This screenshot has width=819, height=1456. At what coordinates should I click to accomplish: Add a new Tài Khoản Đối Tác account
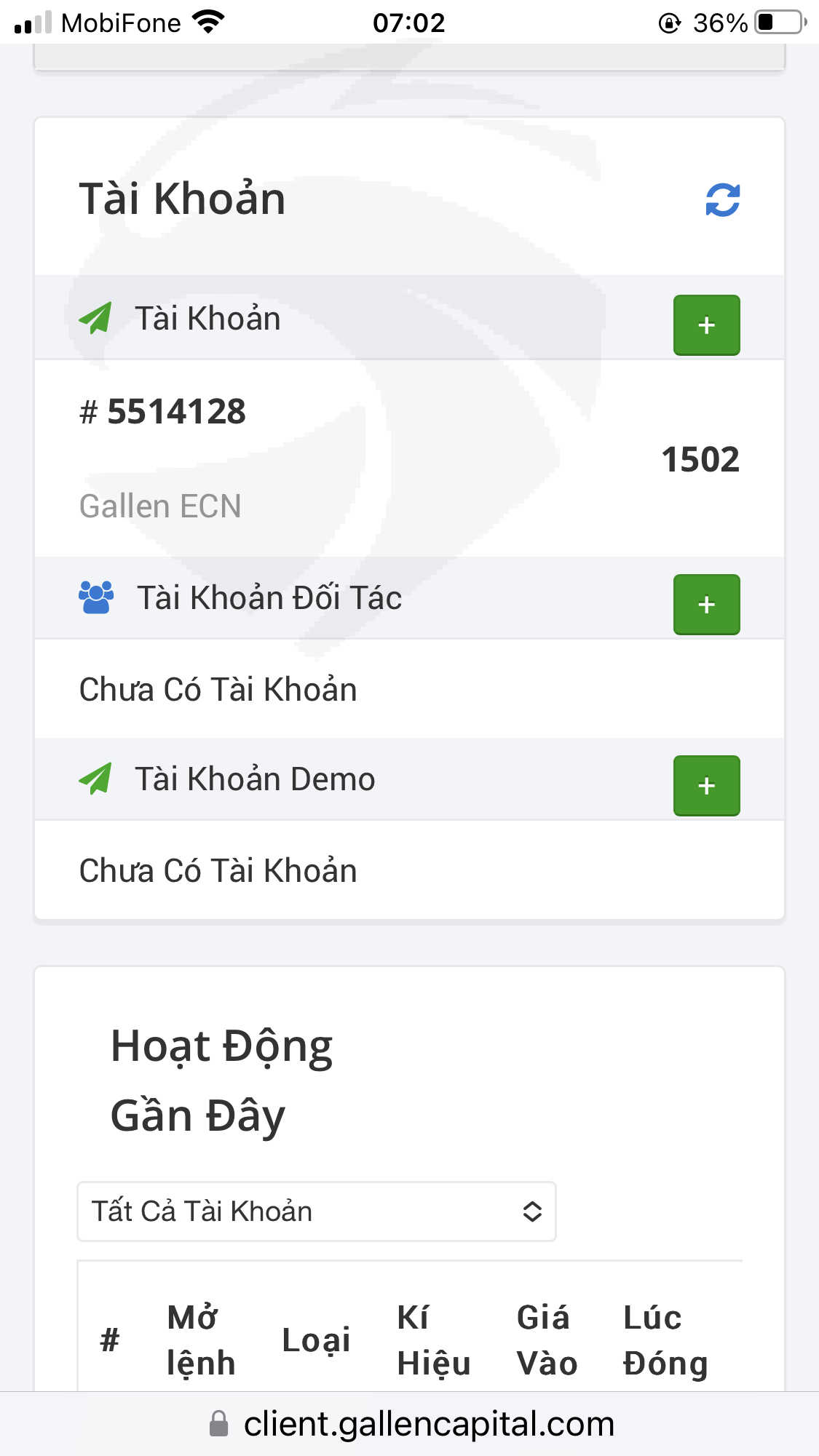coord(706,605)
